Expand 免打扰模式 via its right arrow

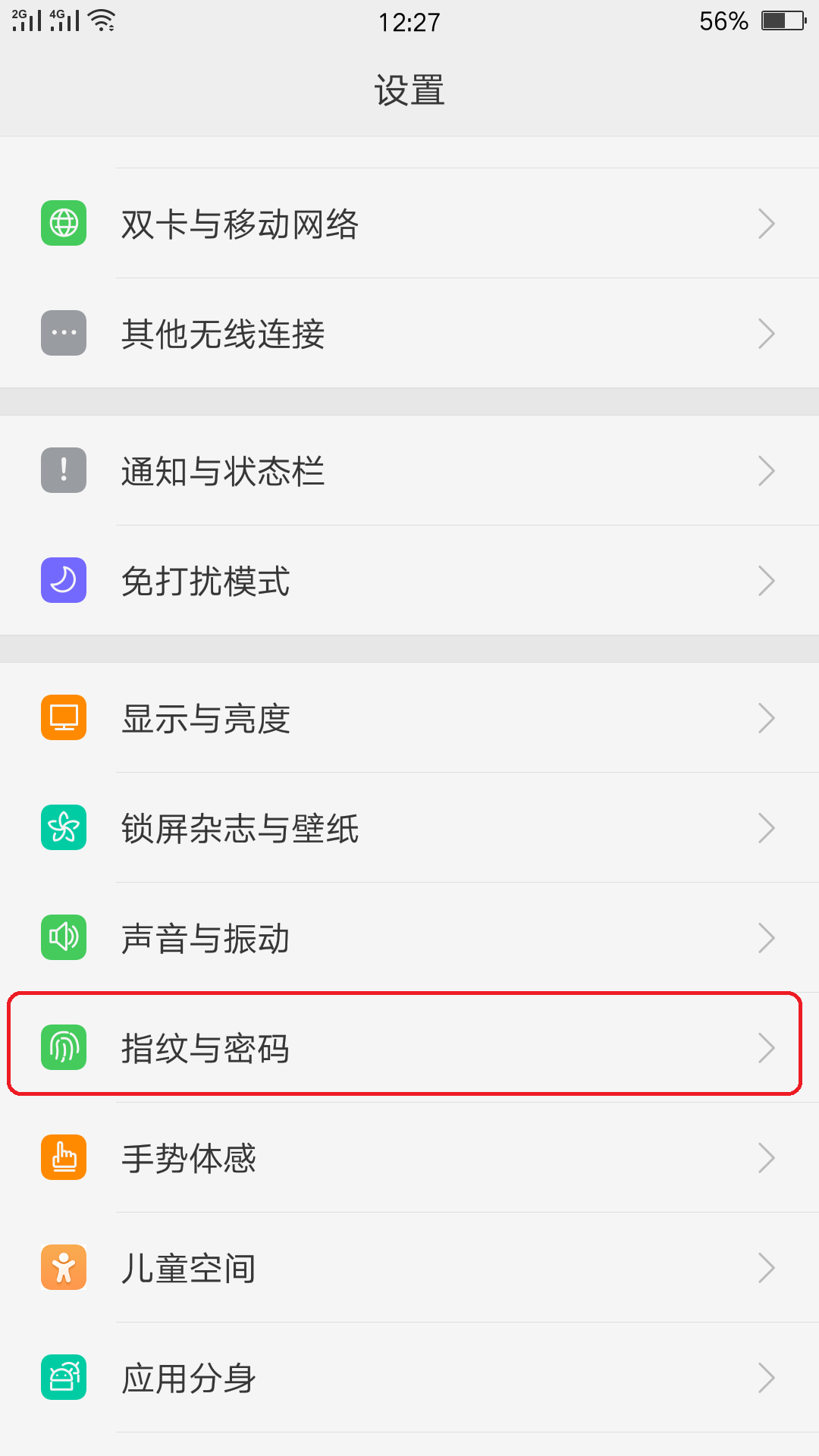tap(766, 581)
